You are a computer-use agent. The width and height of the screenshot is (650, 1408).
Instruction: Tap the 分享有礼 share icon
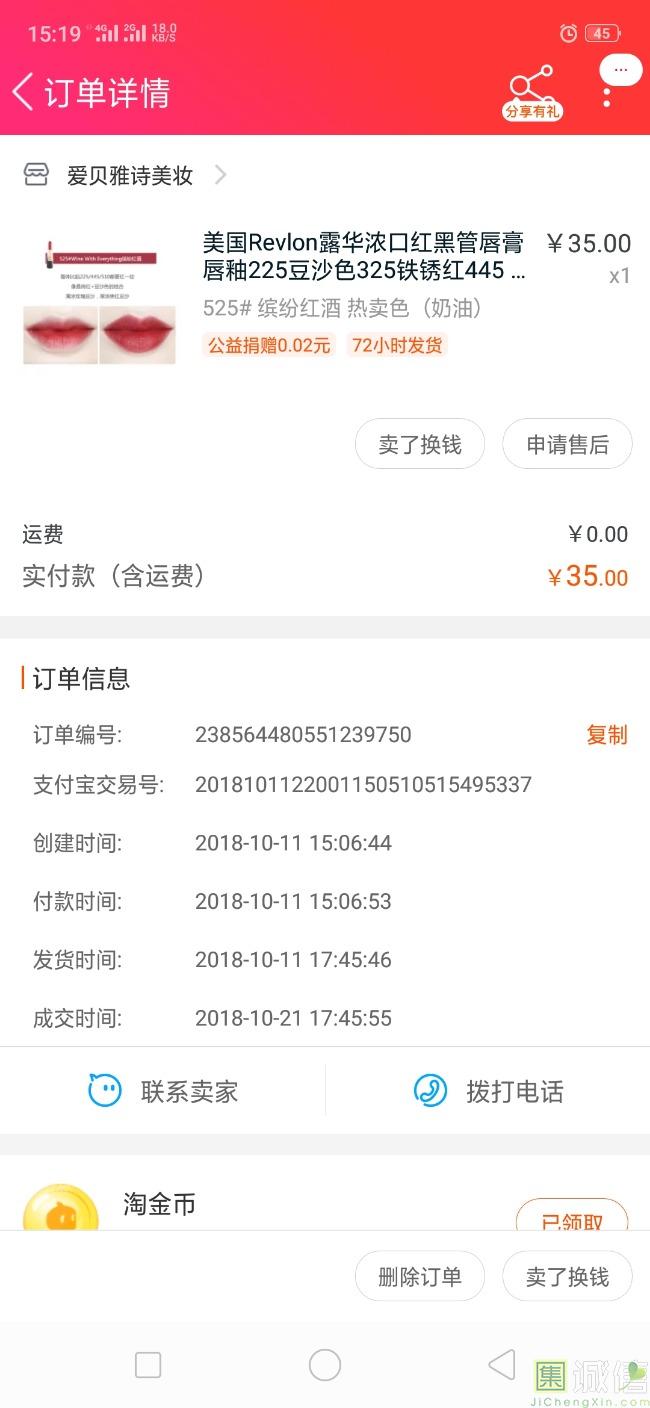(x=531, y=92)
